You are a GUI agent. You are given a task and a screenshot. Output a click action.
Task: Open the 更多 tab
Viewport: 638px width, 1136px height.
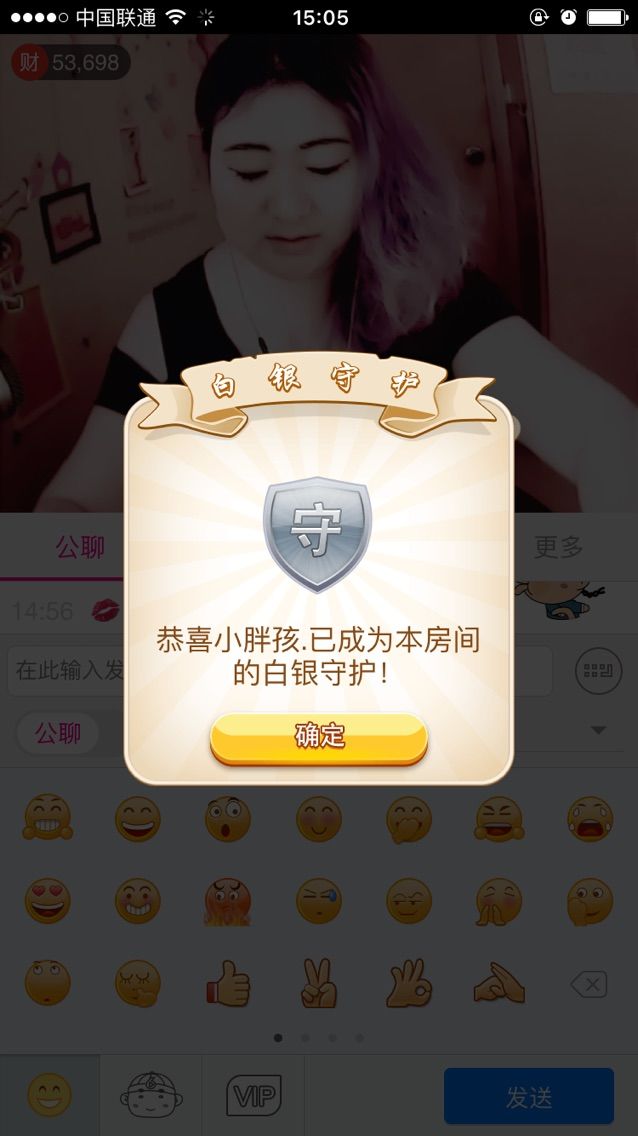[558, 547]
